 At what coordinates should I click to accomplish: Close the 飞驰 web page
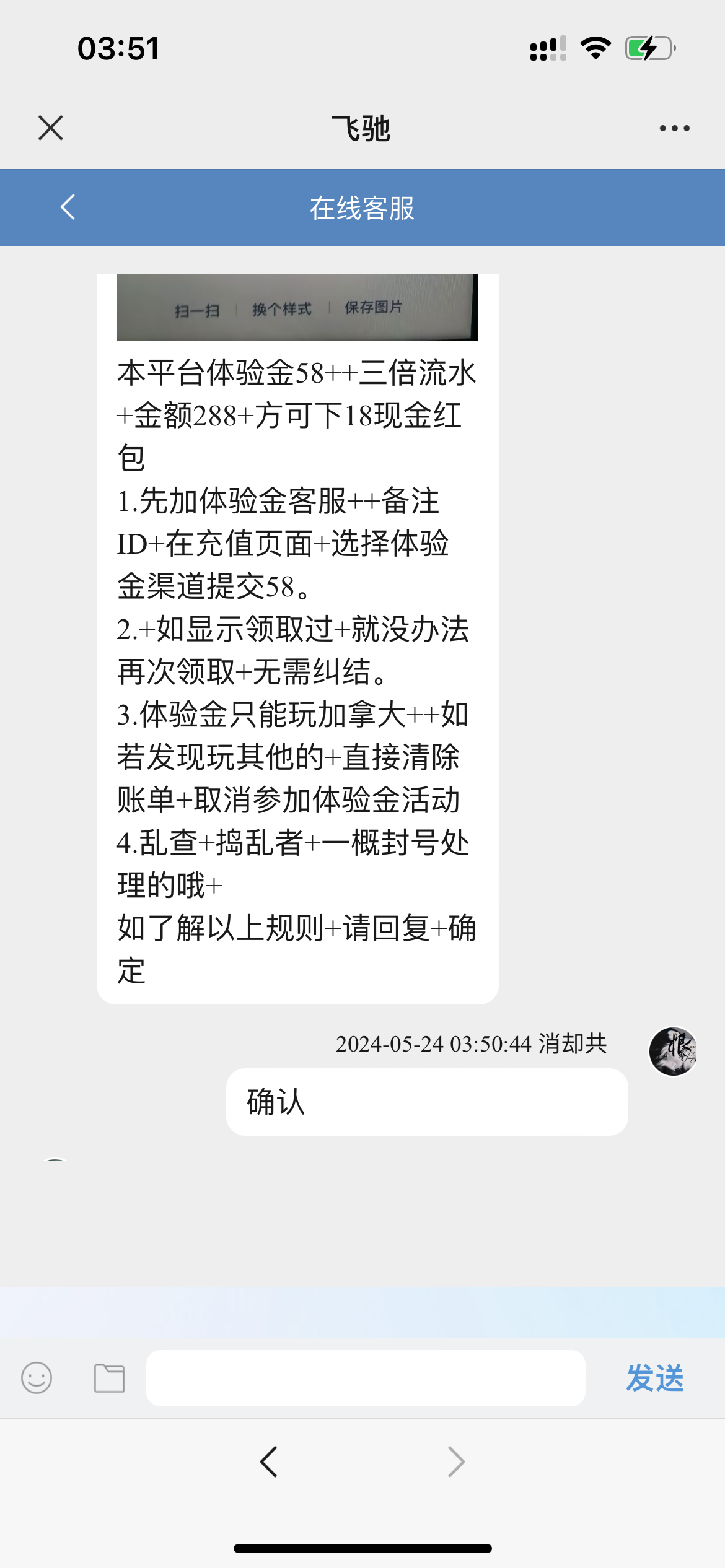point(51,128)
